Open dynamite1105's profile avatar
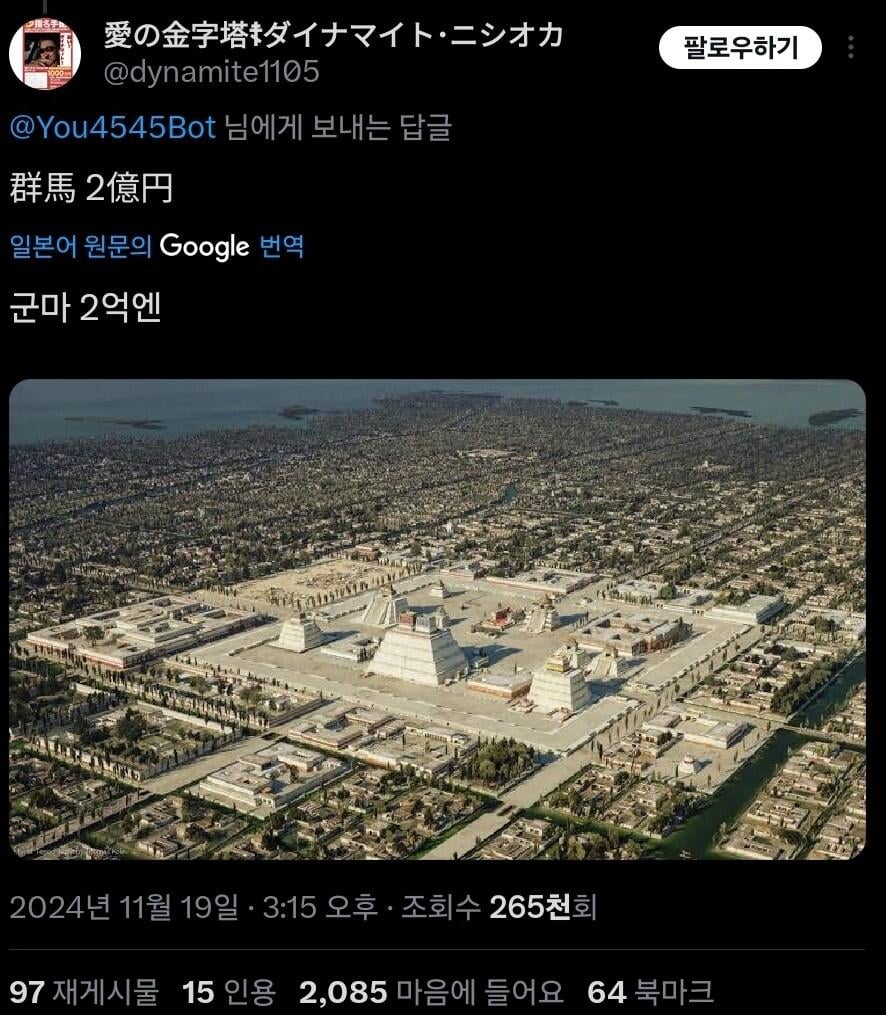Image resolution: width=886 pixels, height=1015 pixels. (45, 53)
